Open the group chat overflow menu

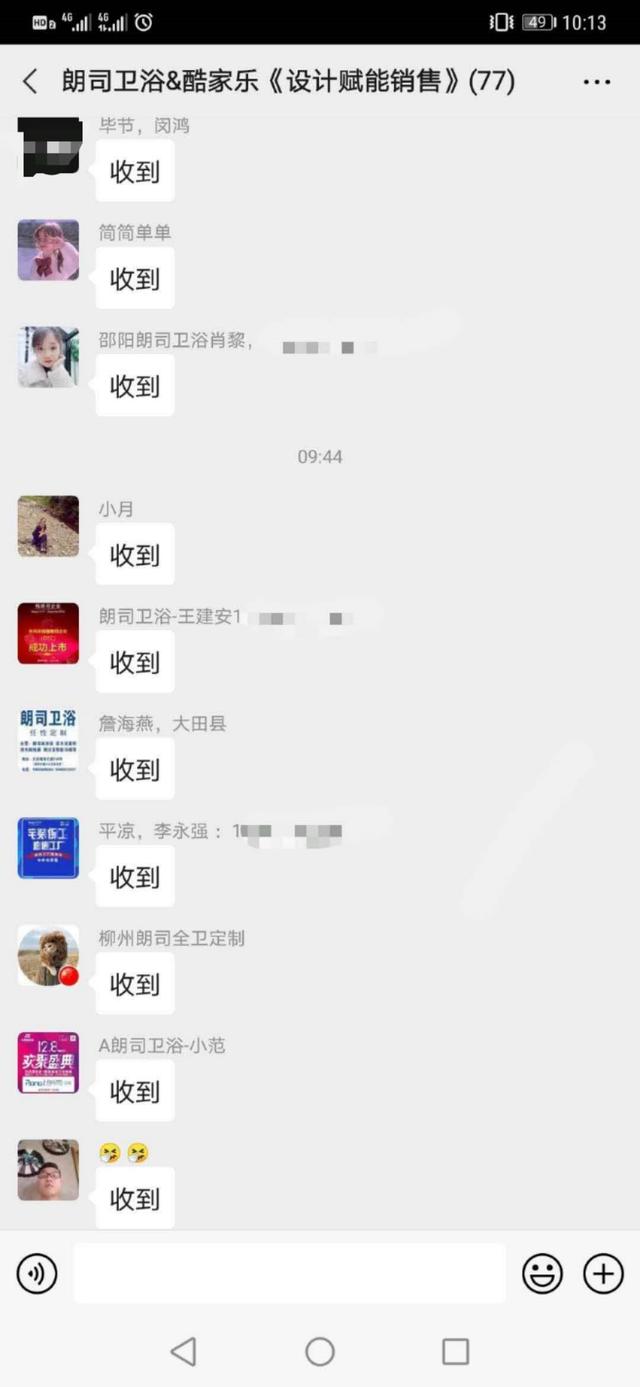597,82
